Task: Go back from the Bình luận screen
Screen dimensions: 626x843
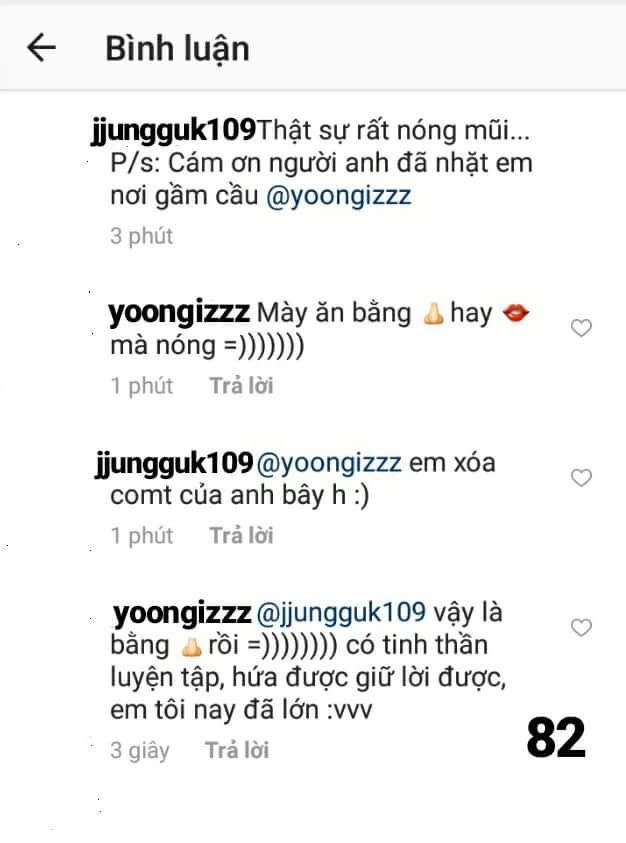Action: click(x=41, y=47)
